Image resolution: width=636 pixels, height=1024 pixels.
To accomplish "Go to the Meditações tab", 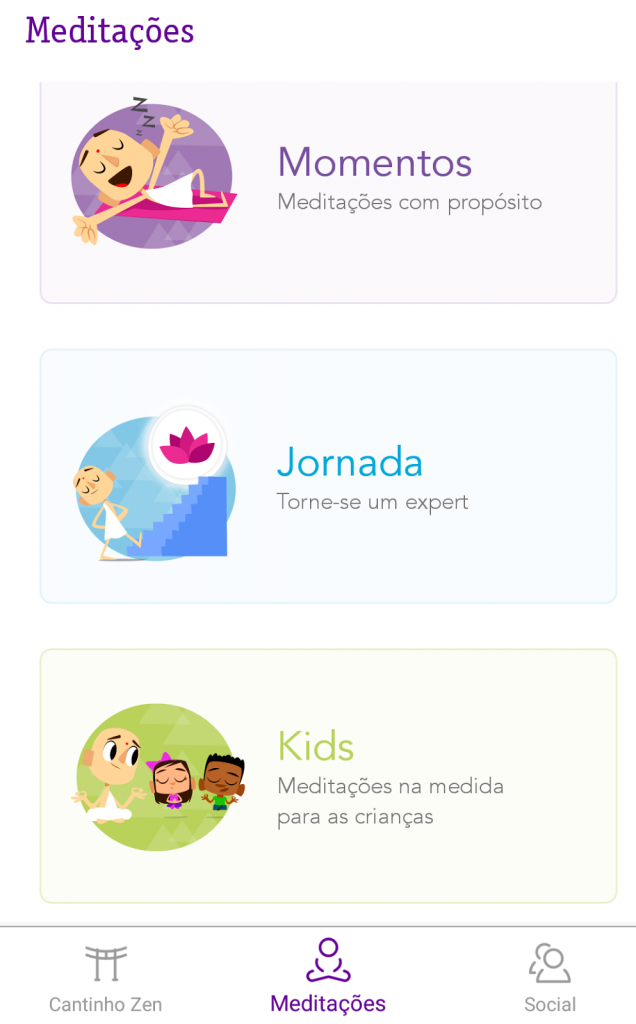I will (328, 977).
